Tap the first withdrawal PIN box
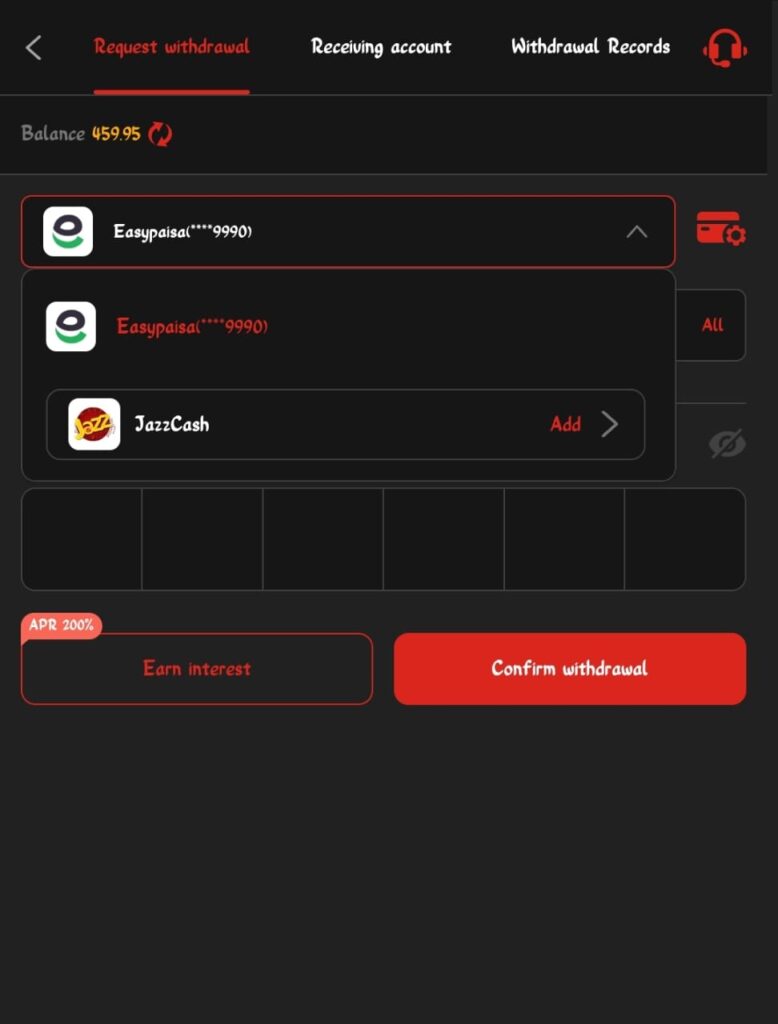 point(82,539)
